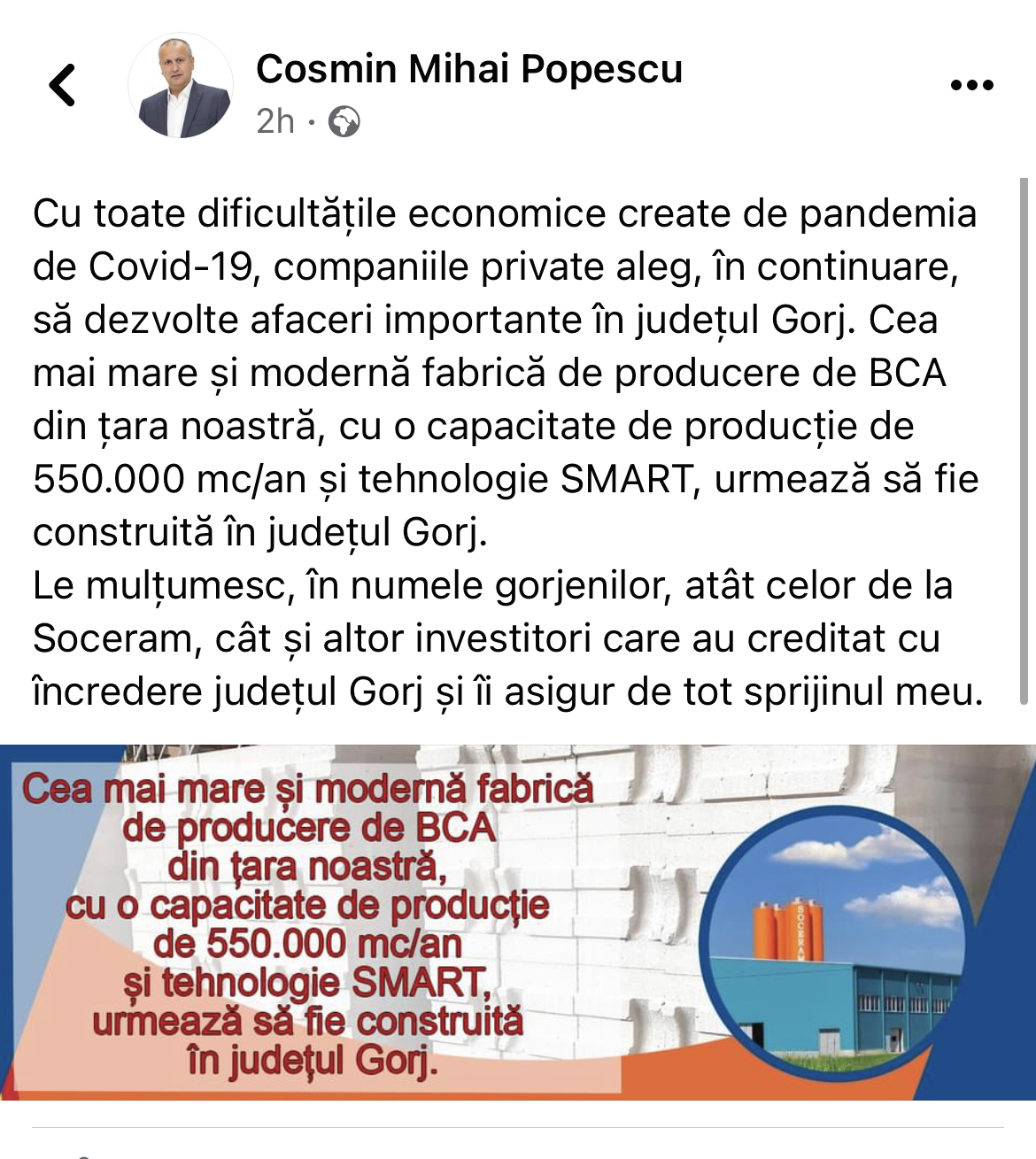This screenshot has height=1159, width=1036.
Task: Go back using the back arrow
Action: click(62, 86)
